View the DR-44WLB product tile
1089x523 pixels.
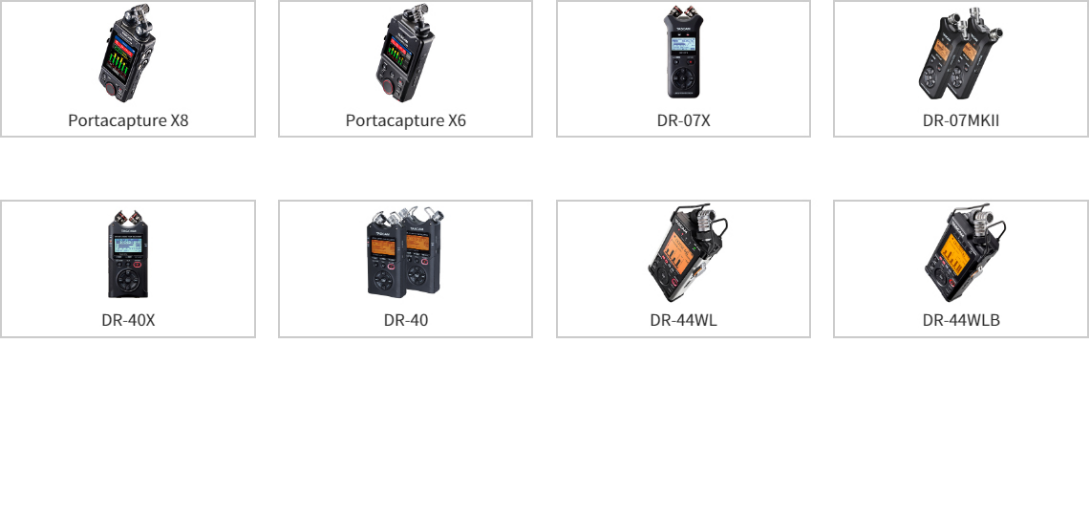961,269
